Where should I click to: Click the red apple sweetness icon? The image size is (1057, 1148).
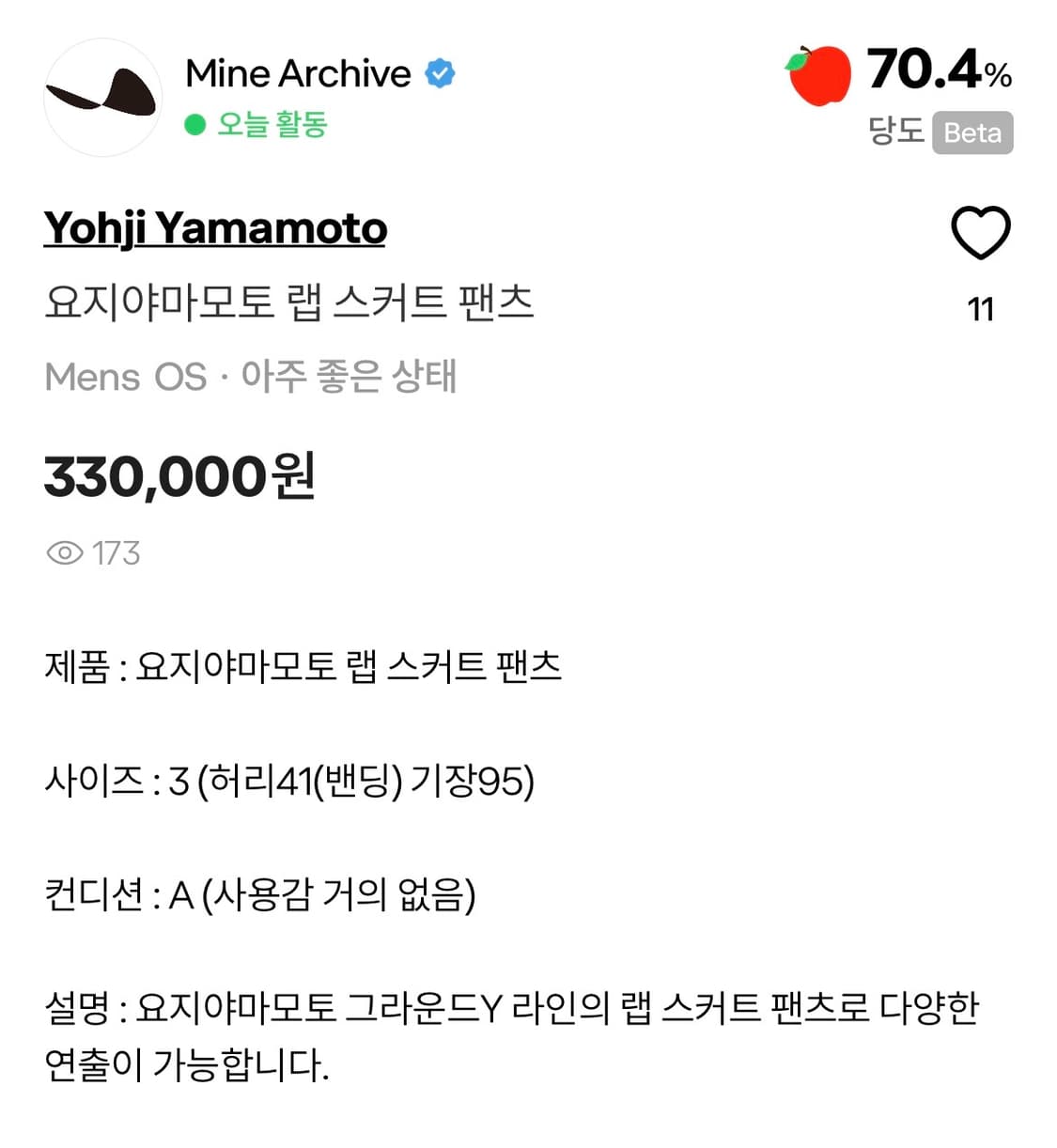(816, 73)
